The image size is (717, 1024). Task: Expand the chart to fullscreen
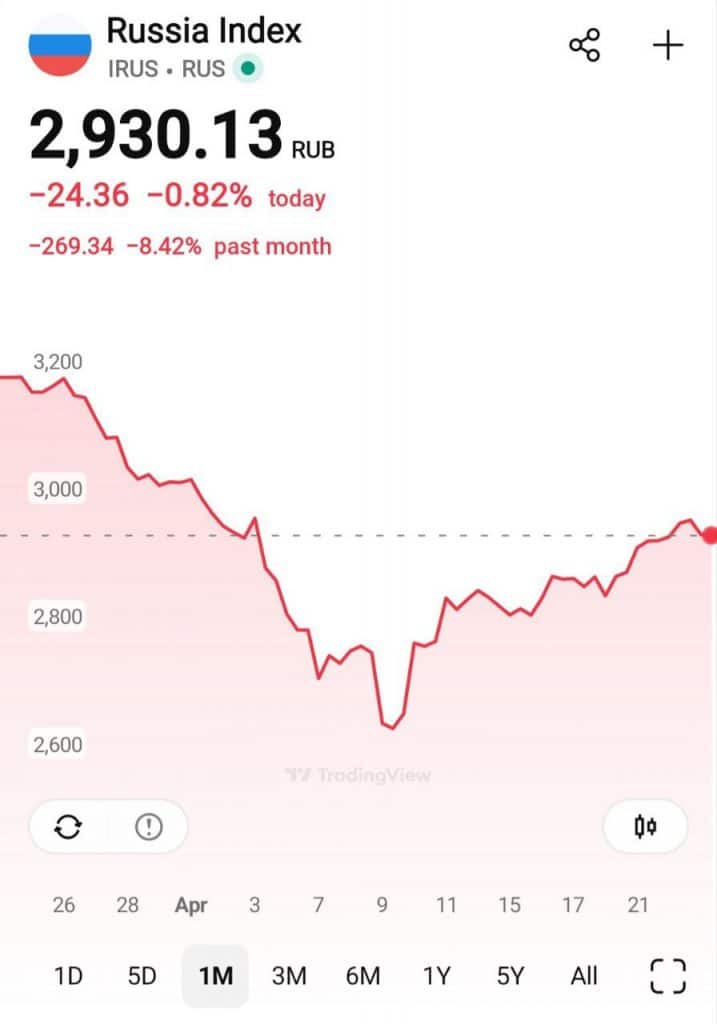tap(668, 975)
